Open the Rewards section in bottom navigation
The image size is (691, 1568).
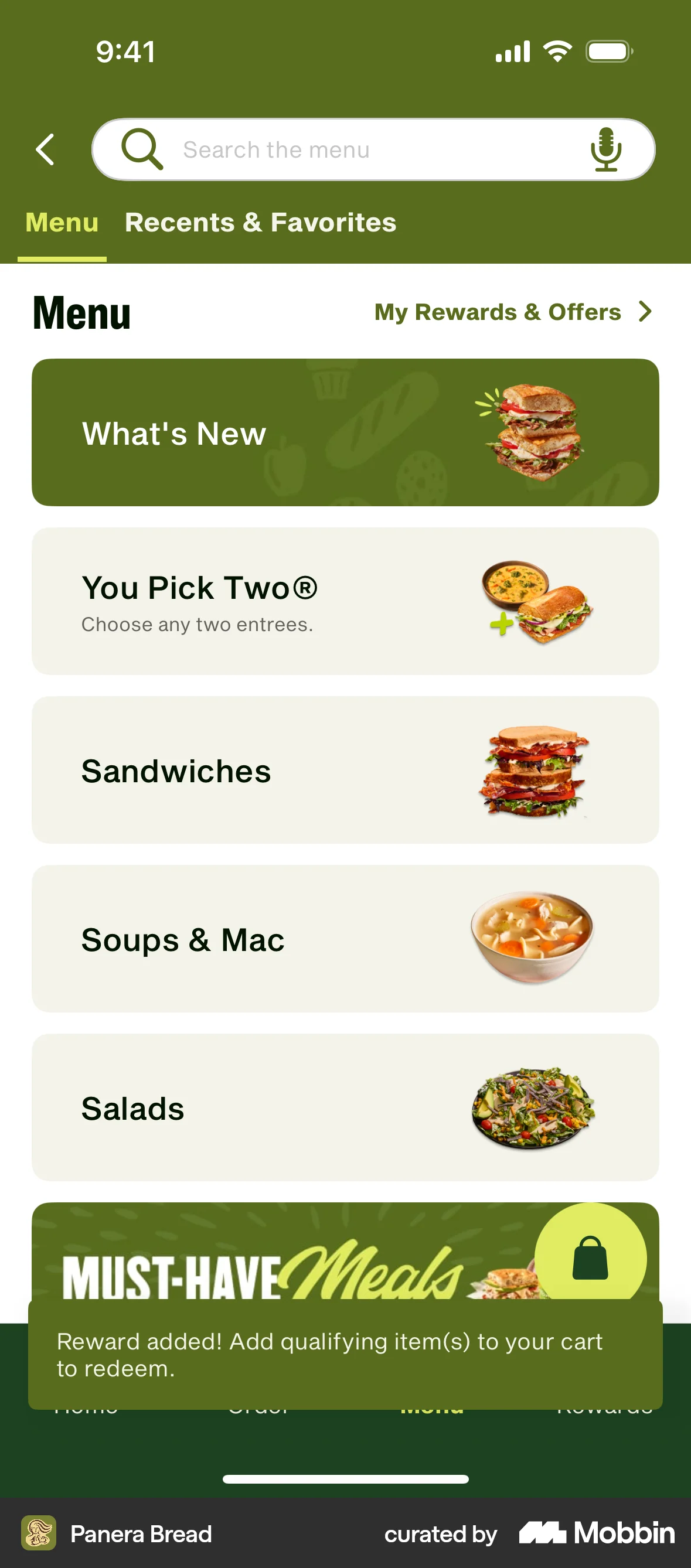point(606,1406)
